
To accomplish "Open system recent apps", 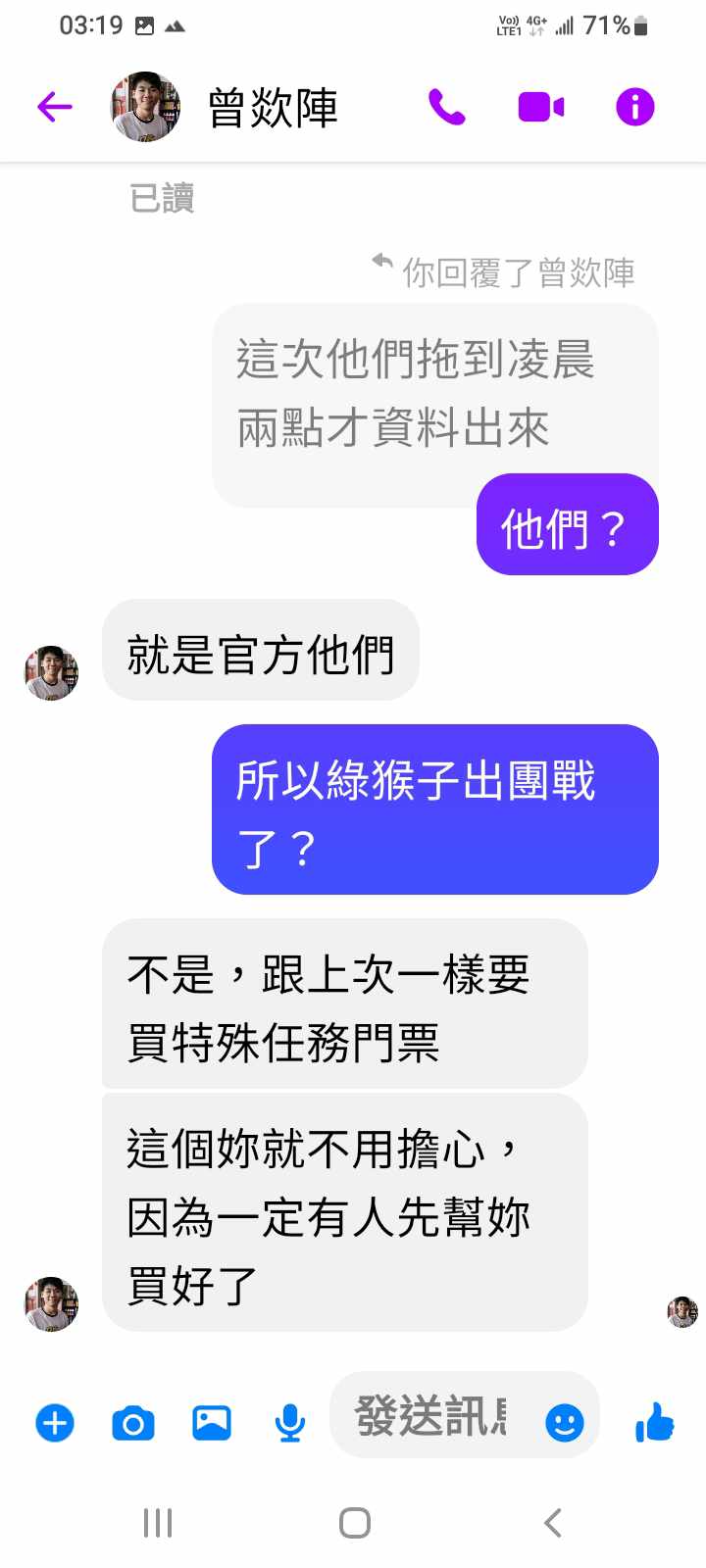I will tap(158, 1523).
